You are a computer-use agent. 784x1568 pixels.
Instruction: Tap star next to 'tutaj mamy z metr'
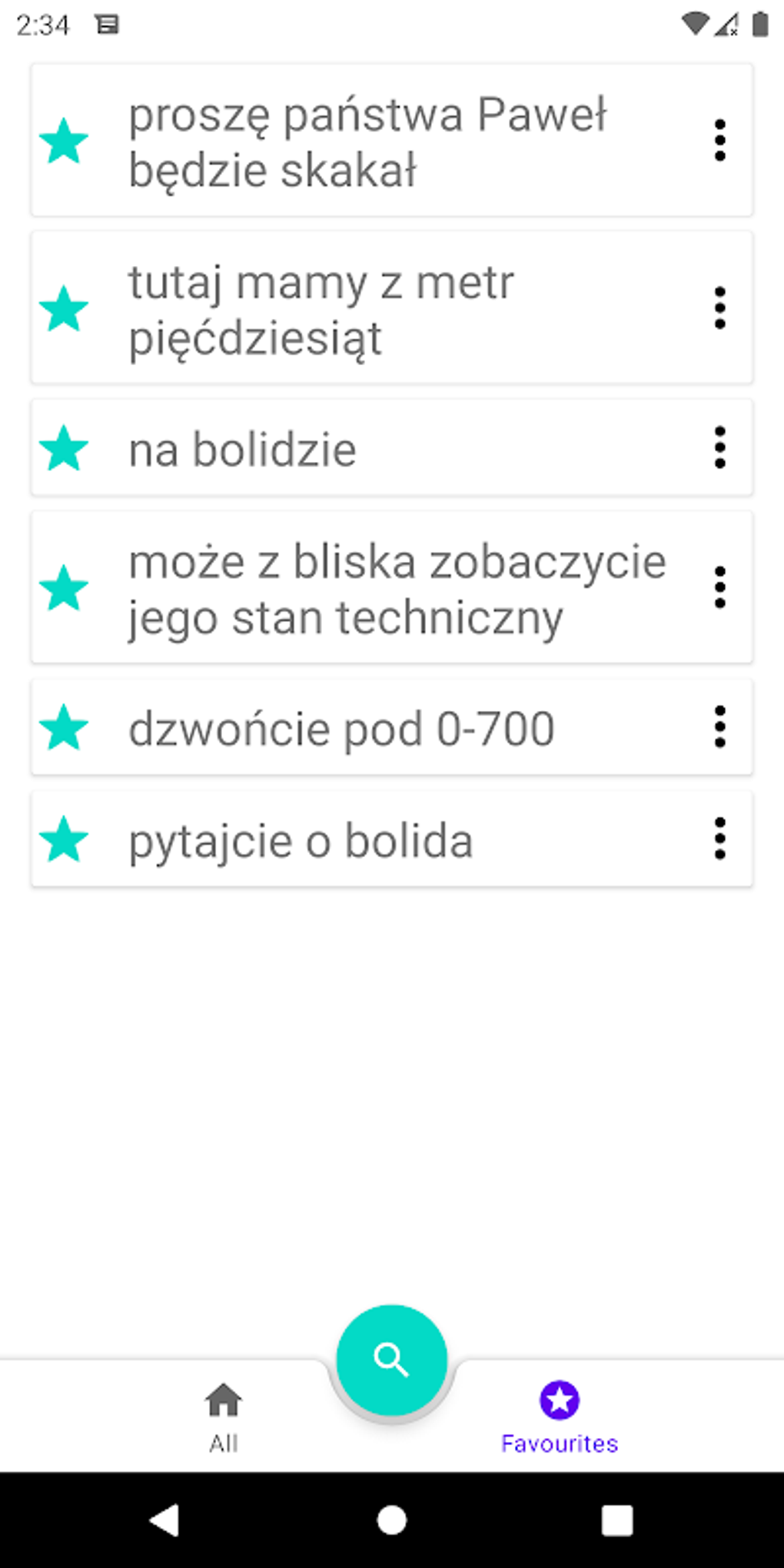click(64, 309)
